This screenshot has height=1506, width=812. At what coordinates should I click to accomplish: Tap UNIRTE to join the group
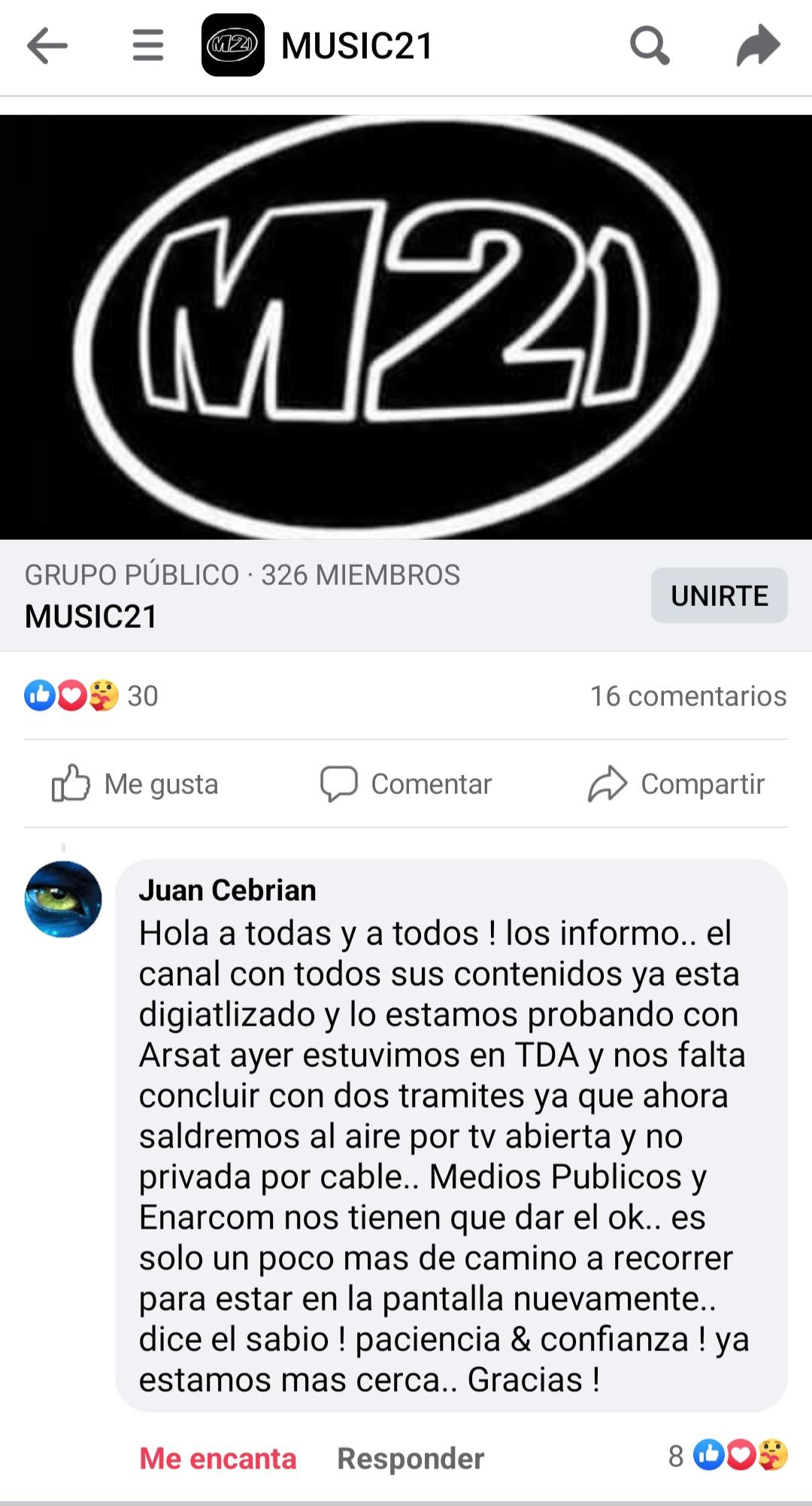pos(719,595)
